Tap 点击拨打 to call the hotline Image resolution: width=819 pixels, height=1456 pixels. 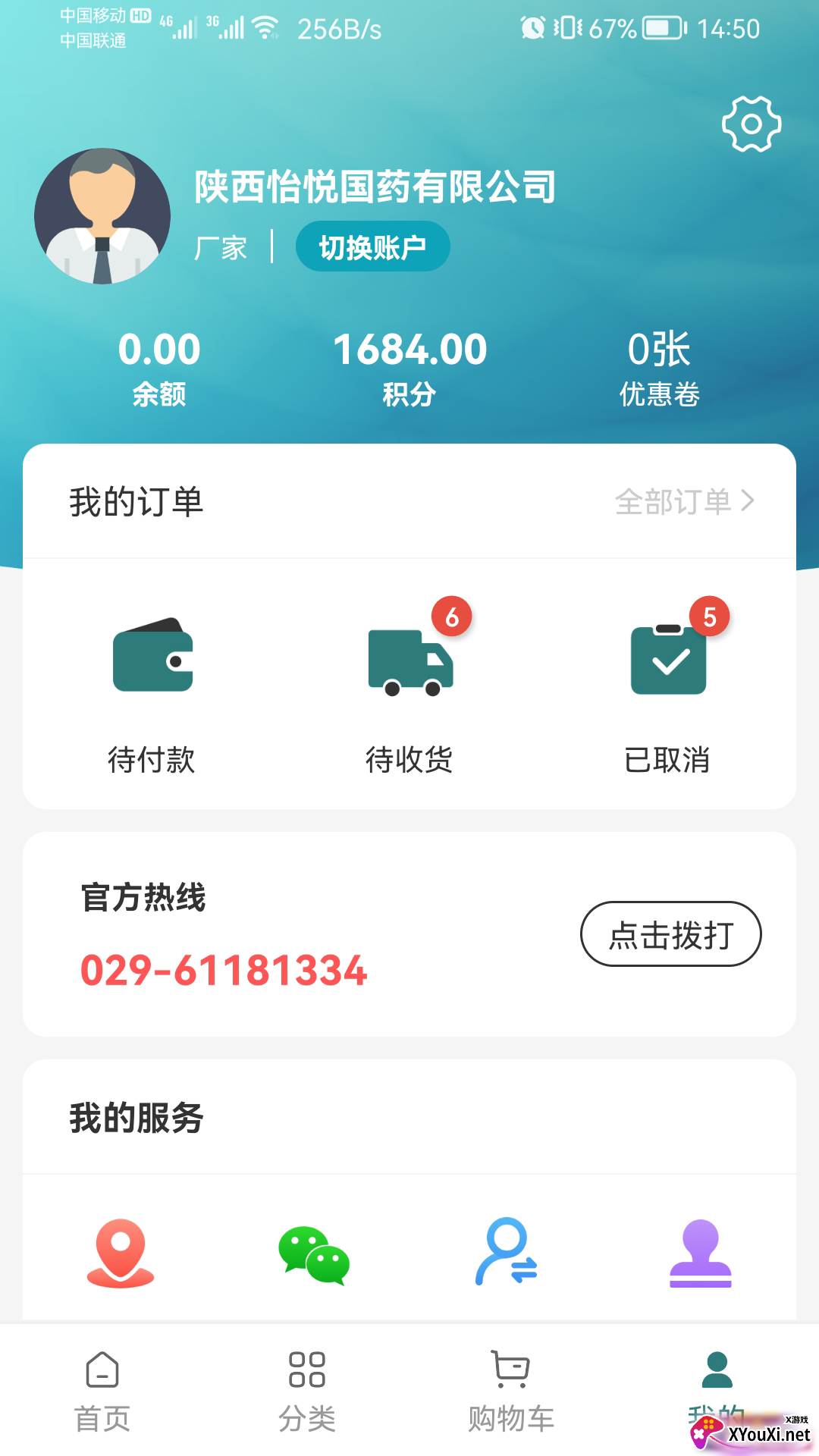pyautogui.click(x=670, y=935)
